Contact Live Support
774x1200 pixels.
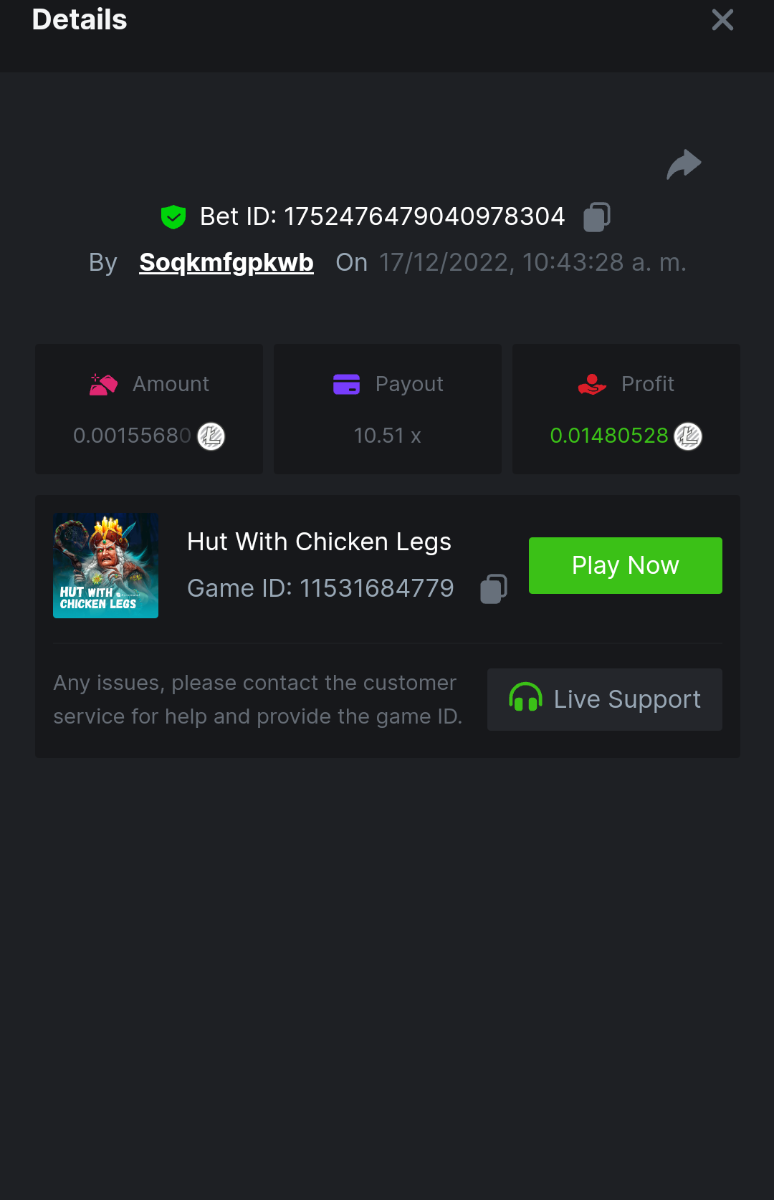[604, 699]
